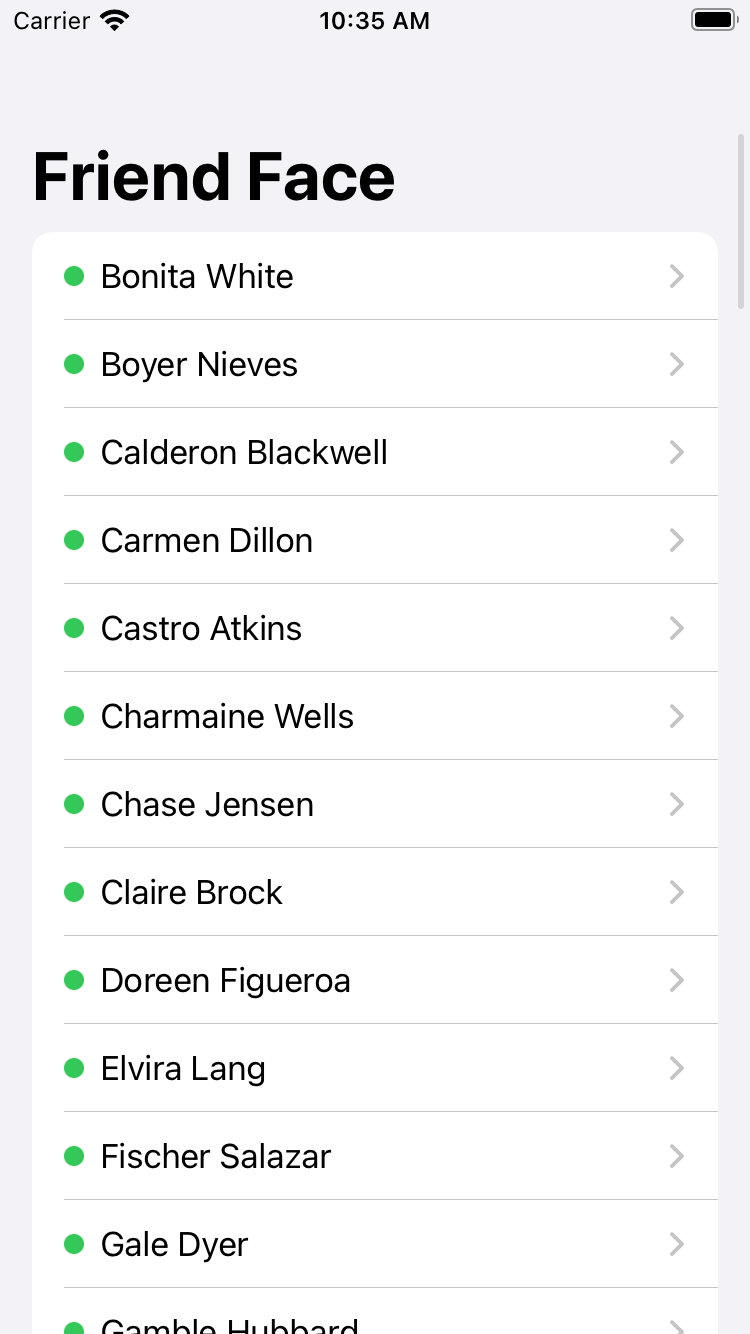This screenshot has width=750, height=1334.
Task: Open Charmaine Wells' details
Action: coord(227,717)
